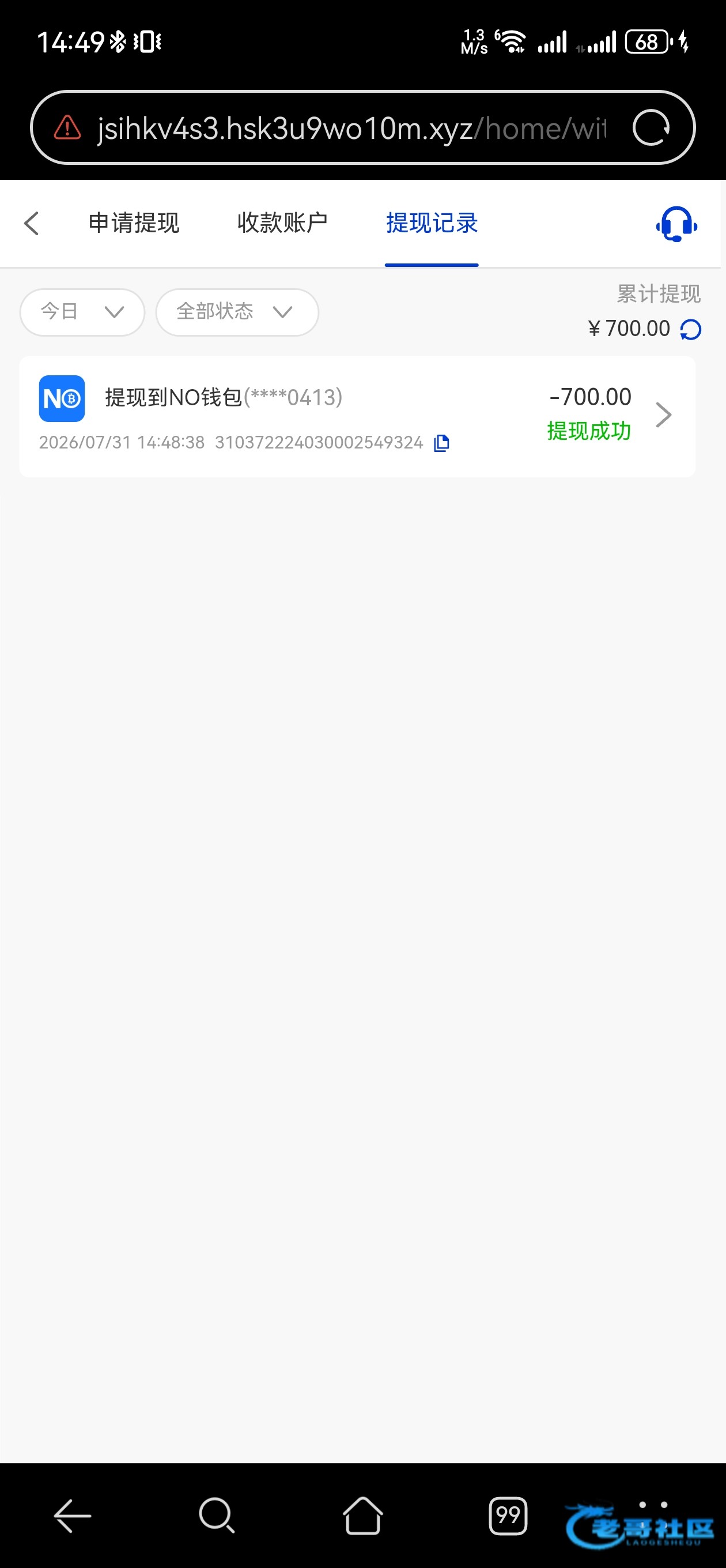
Task: Reload the page from the address bar
Action: coord(651,128)
